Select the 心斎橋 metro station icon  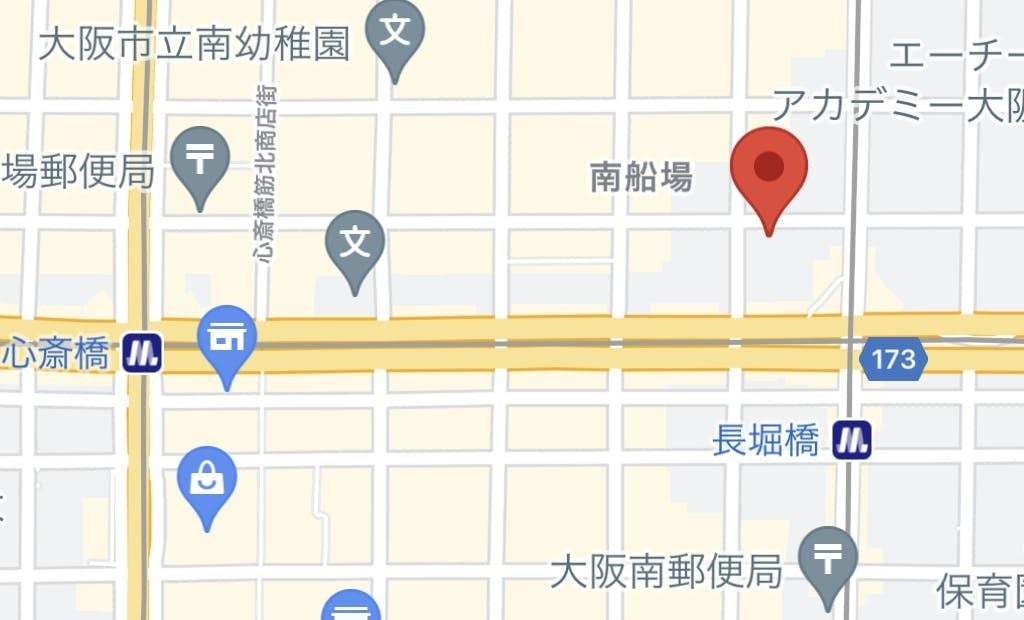pos(142,354)
